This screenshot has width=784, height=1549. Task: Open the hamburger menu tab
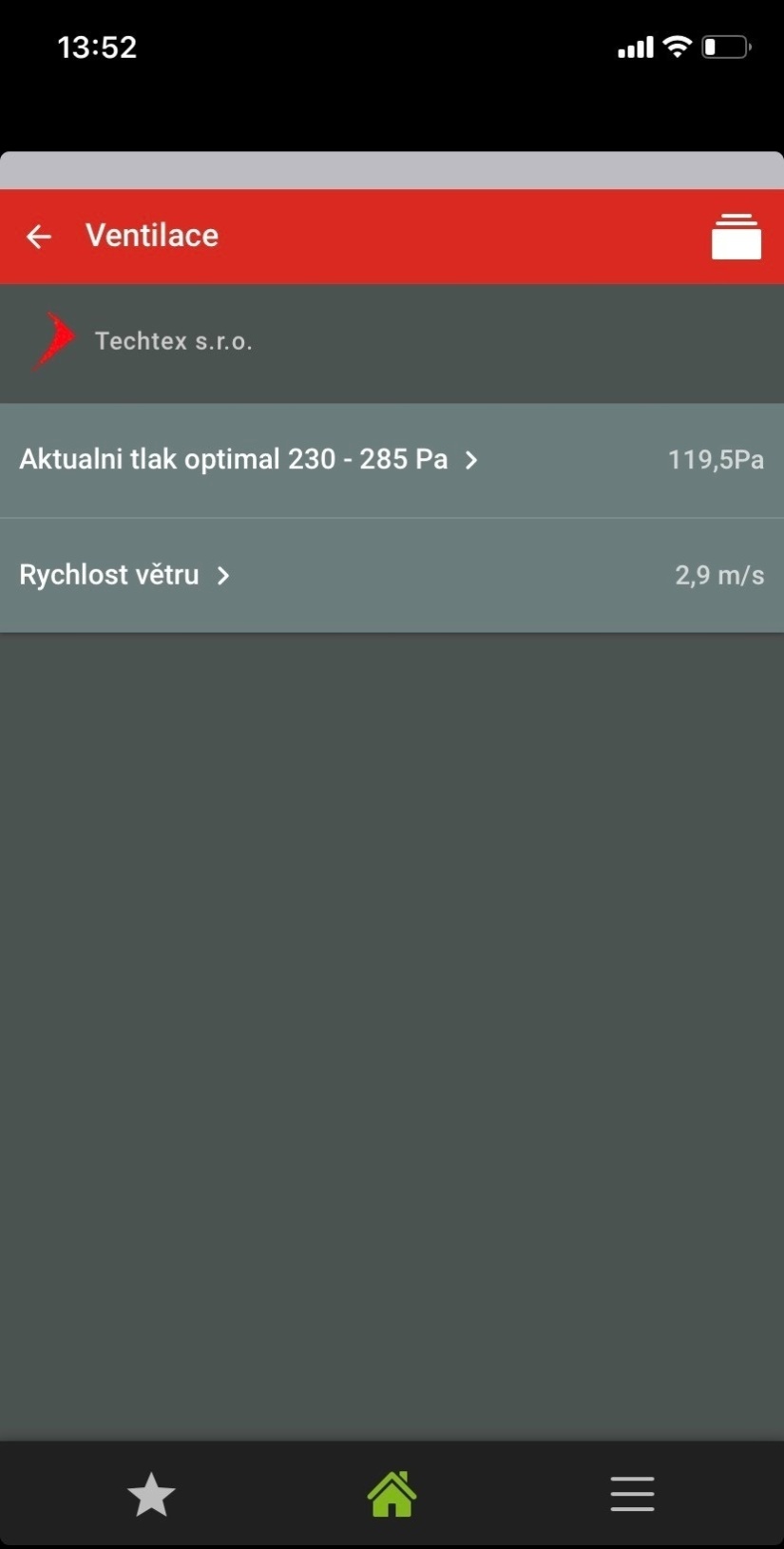click(x=632, y=1495)
